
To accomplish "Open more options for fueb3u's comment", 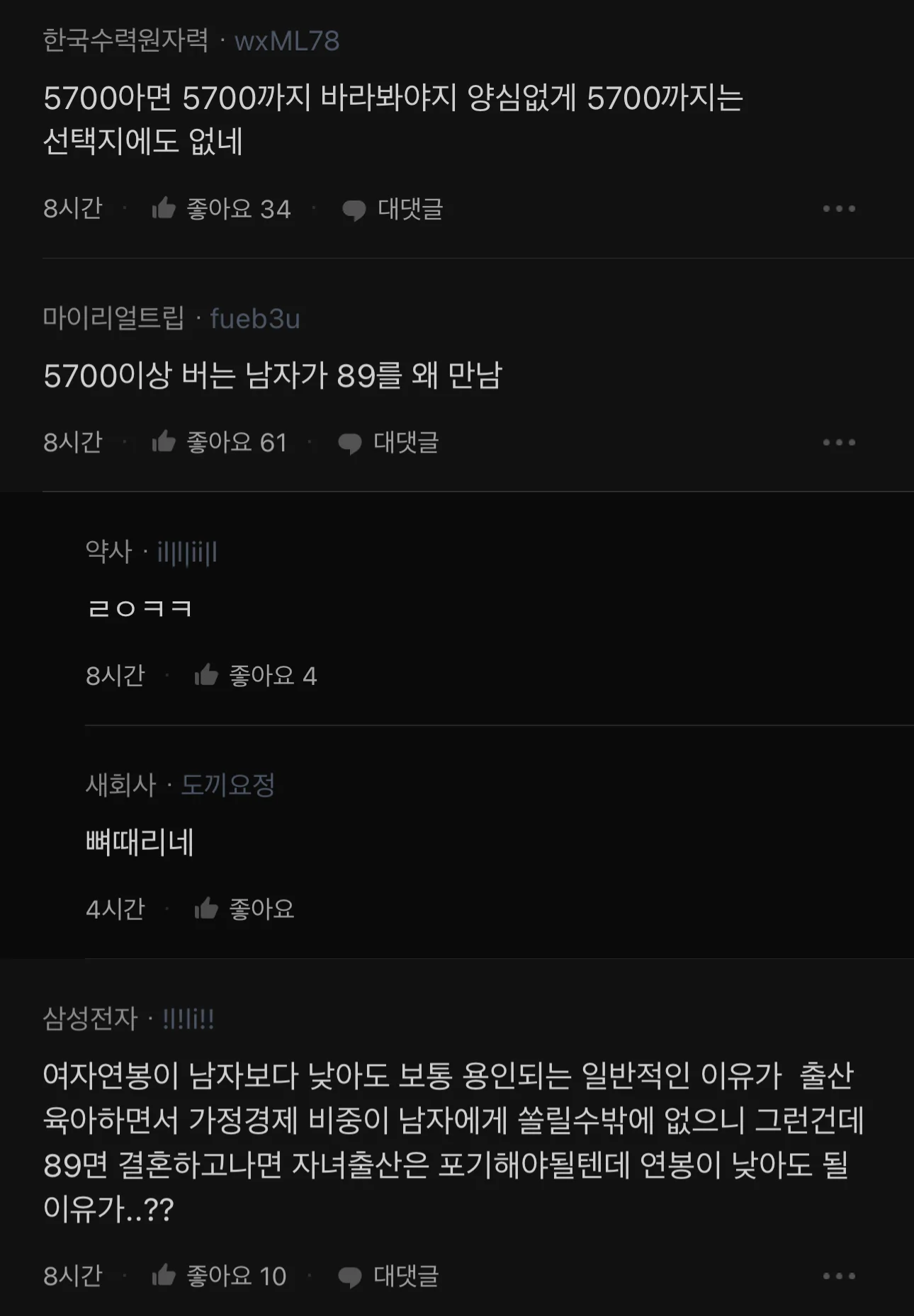I will click(839, 443).
